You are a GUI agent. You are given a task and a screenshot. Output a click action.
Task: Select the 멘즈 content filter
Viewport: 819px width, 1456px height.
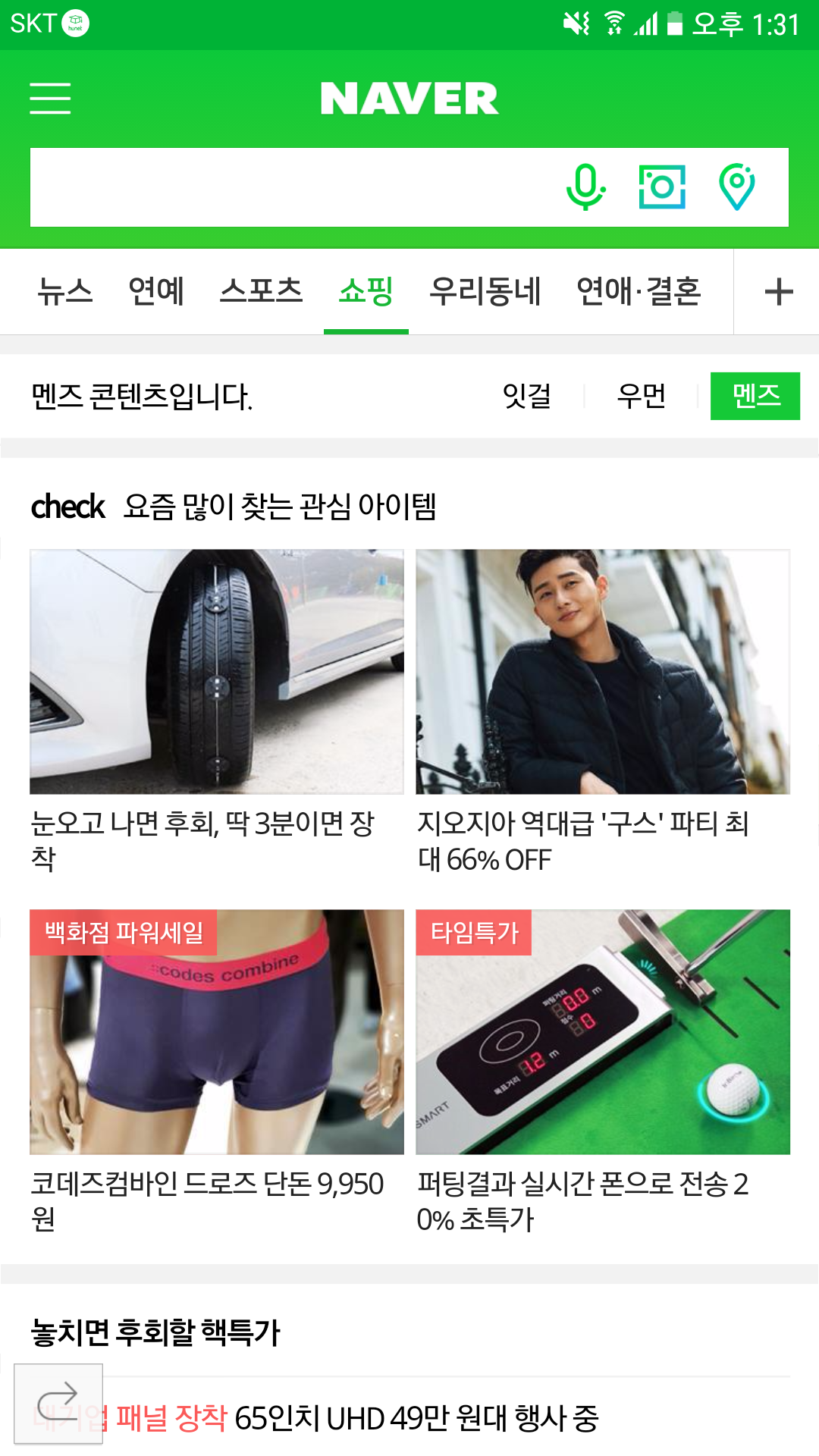[755, 396]
